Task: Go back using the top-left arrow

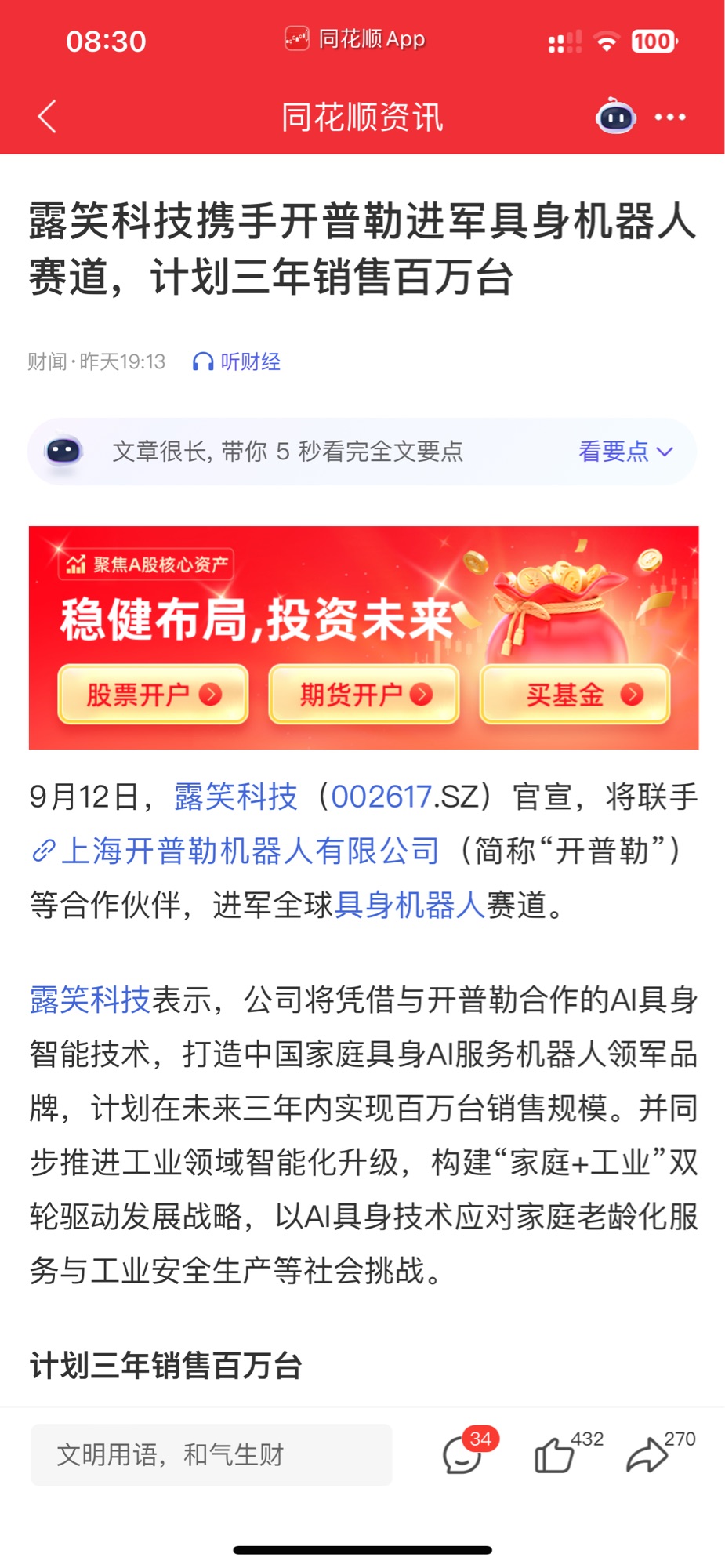Action: [48, 117]
